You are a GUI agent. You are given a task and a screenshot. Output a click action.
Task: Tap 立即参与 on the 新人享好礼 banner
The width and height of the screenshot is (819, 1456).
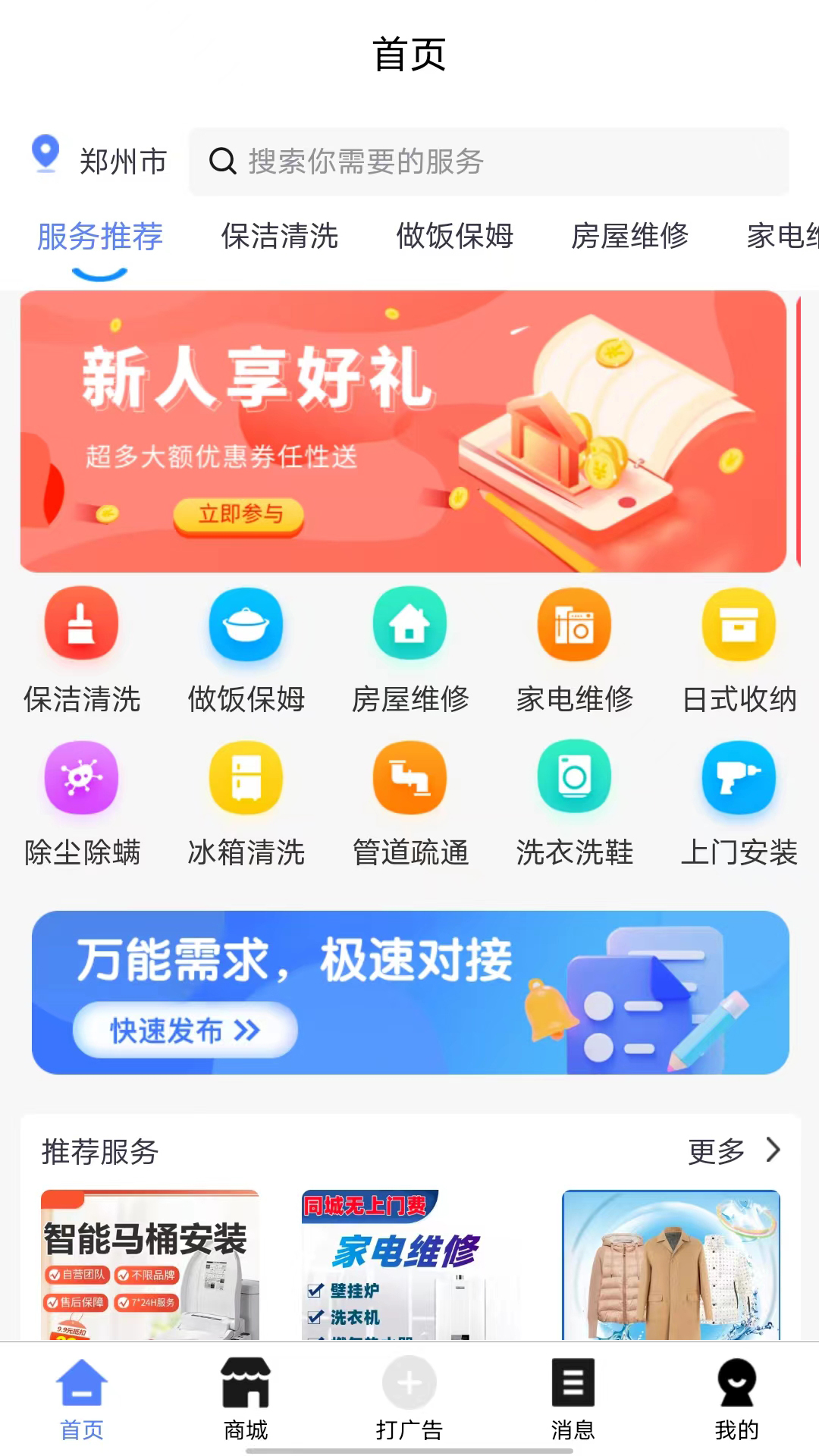coord(239,515)
